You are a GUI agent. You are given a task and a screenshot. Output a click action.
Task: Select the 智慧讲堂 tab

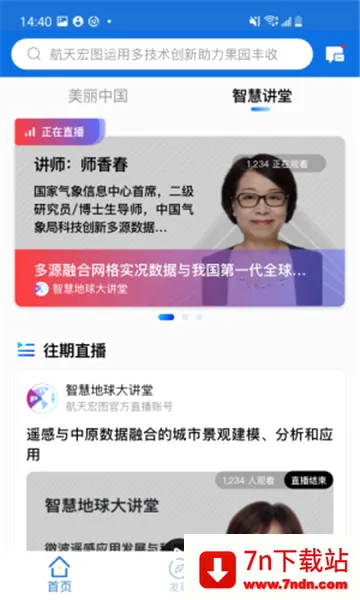point(262,96)
